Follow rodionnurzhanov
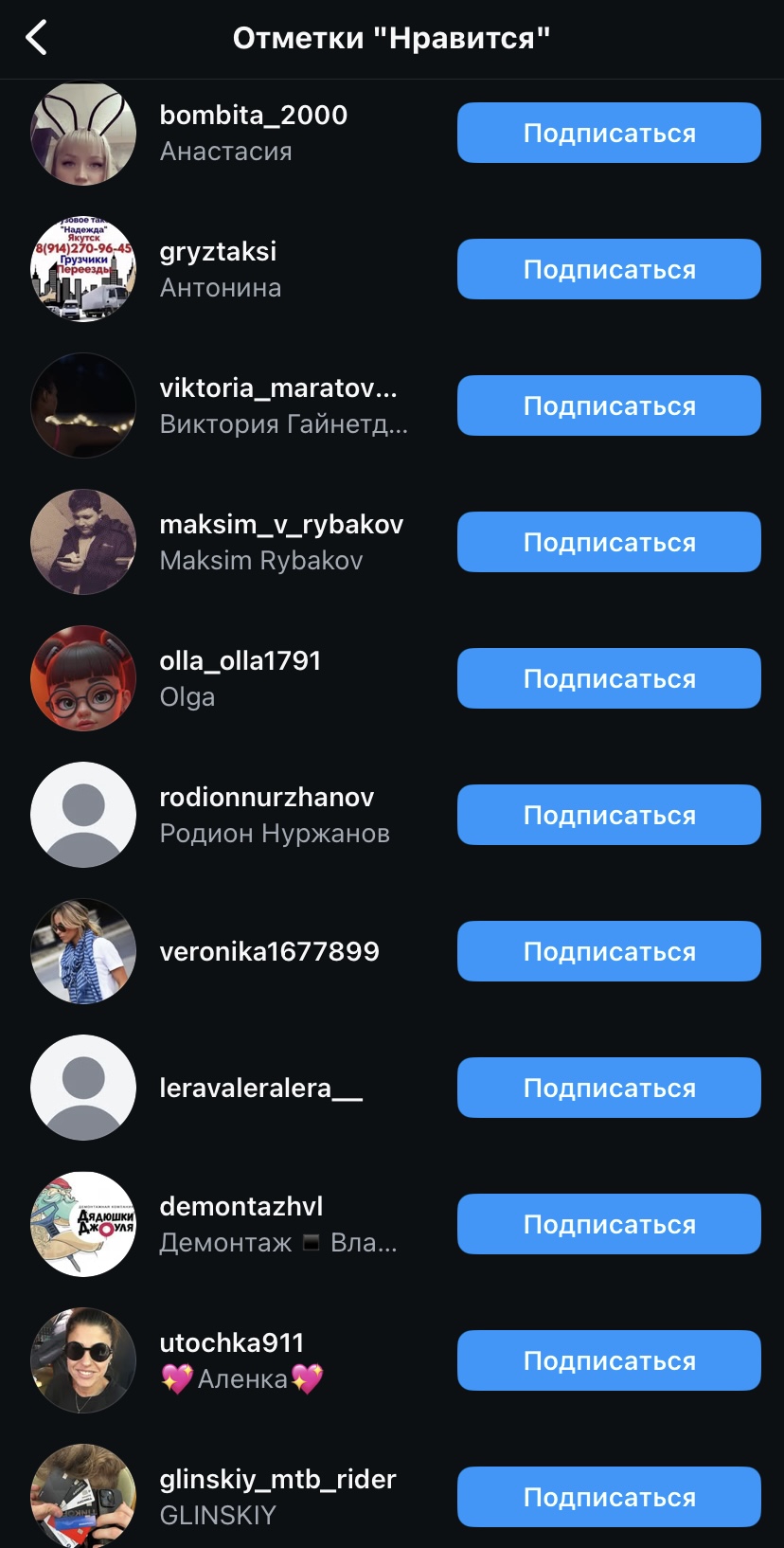784x1548 pixels. [x=609, y=815]
